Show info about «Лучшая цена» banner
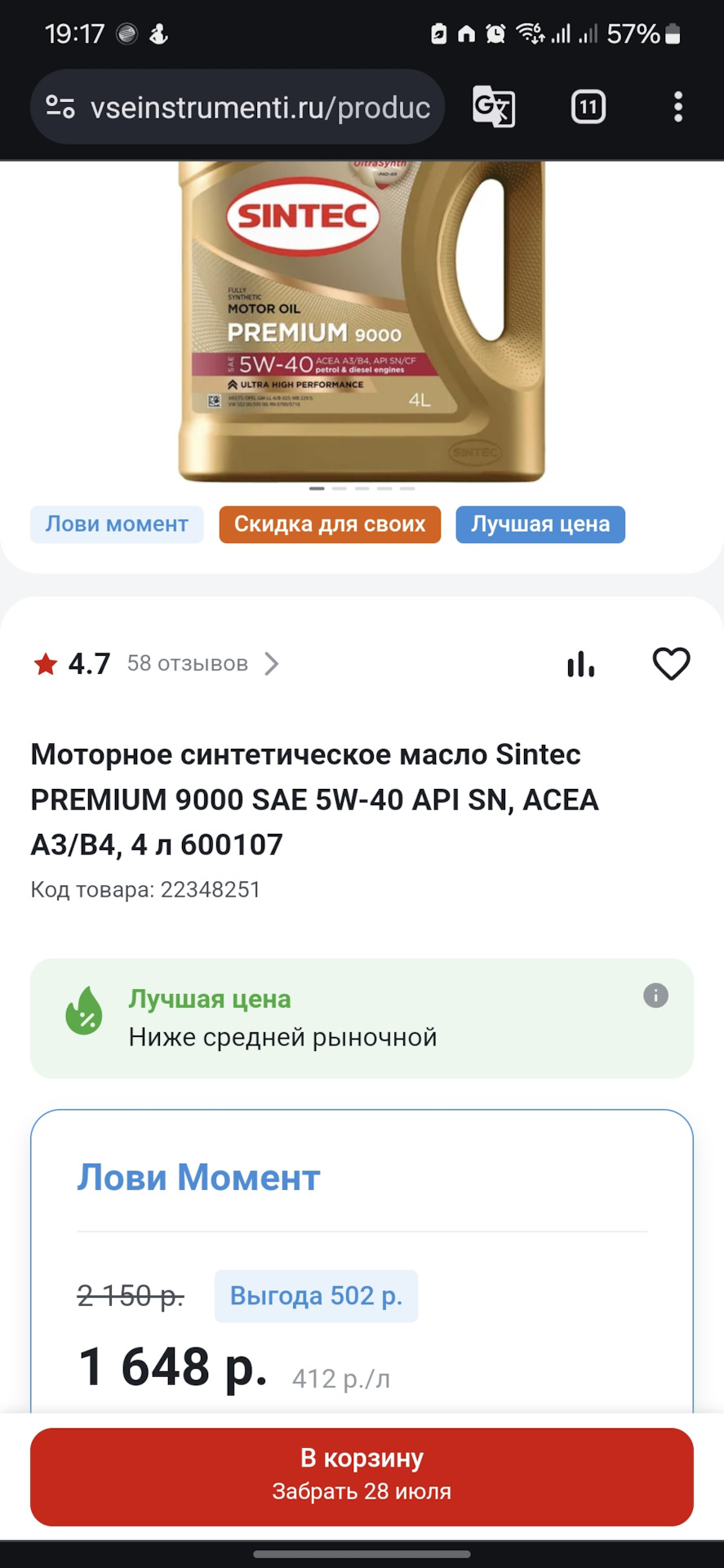Image resolution: width=724 pixels, height=1568 pixels. (x=655, y=996)
